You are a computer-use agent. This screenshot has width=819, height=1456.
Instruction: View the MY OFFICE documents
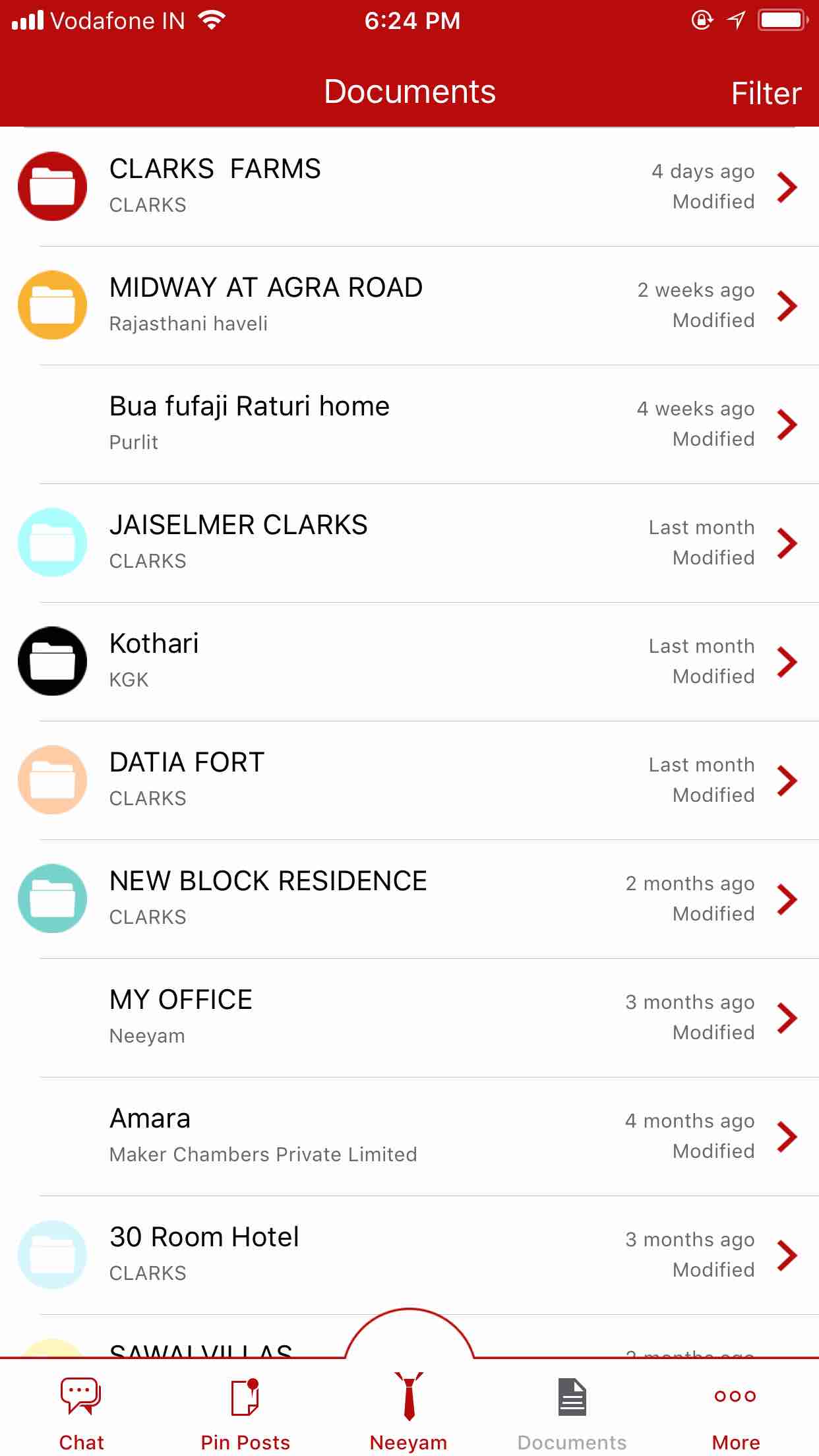coord(409,1017)
